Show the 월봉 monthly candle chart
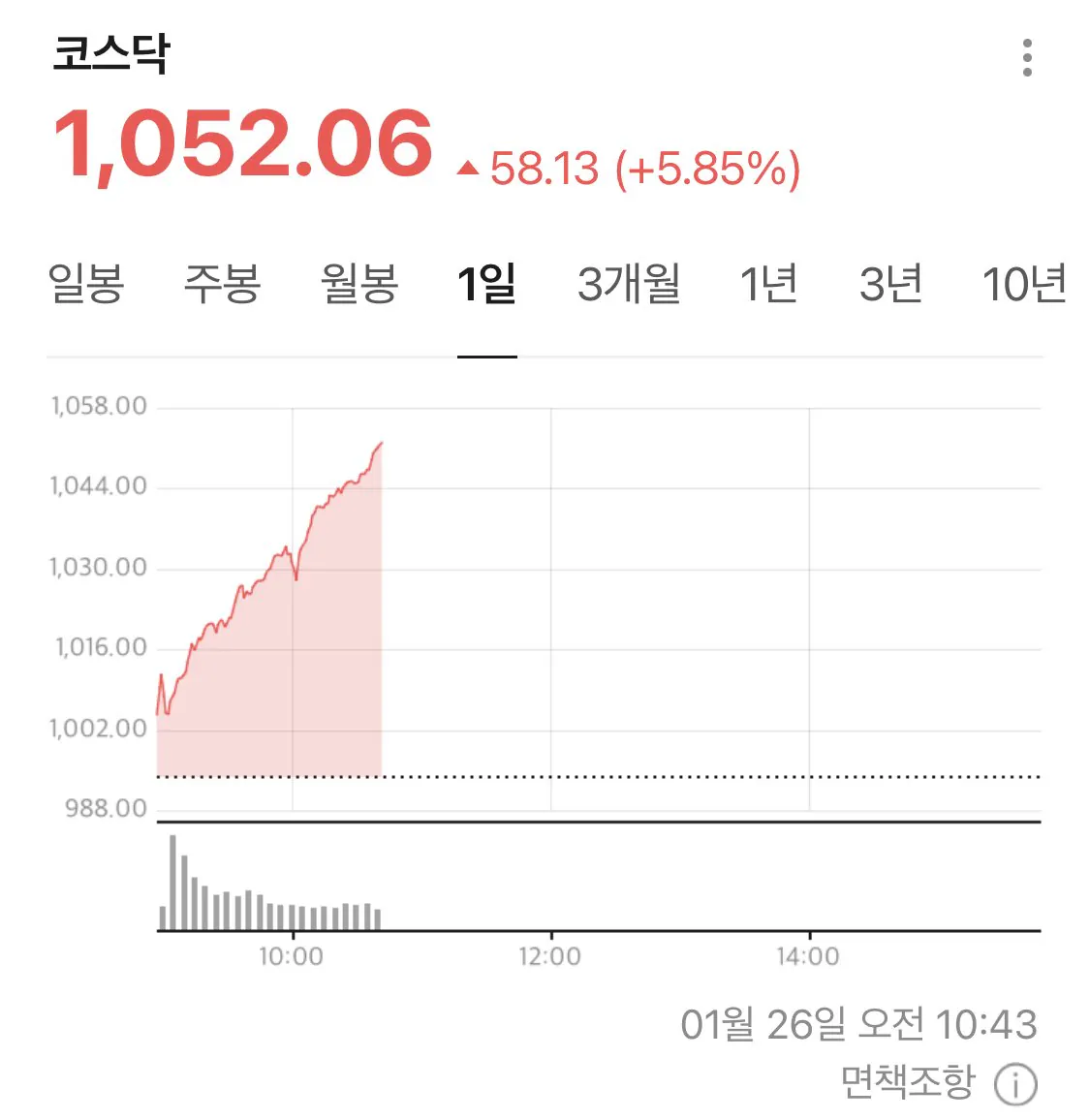 pos(359,285)
